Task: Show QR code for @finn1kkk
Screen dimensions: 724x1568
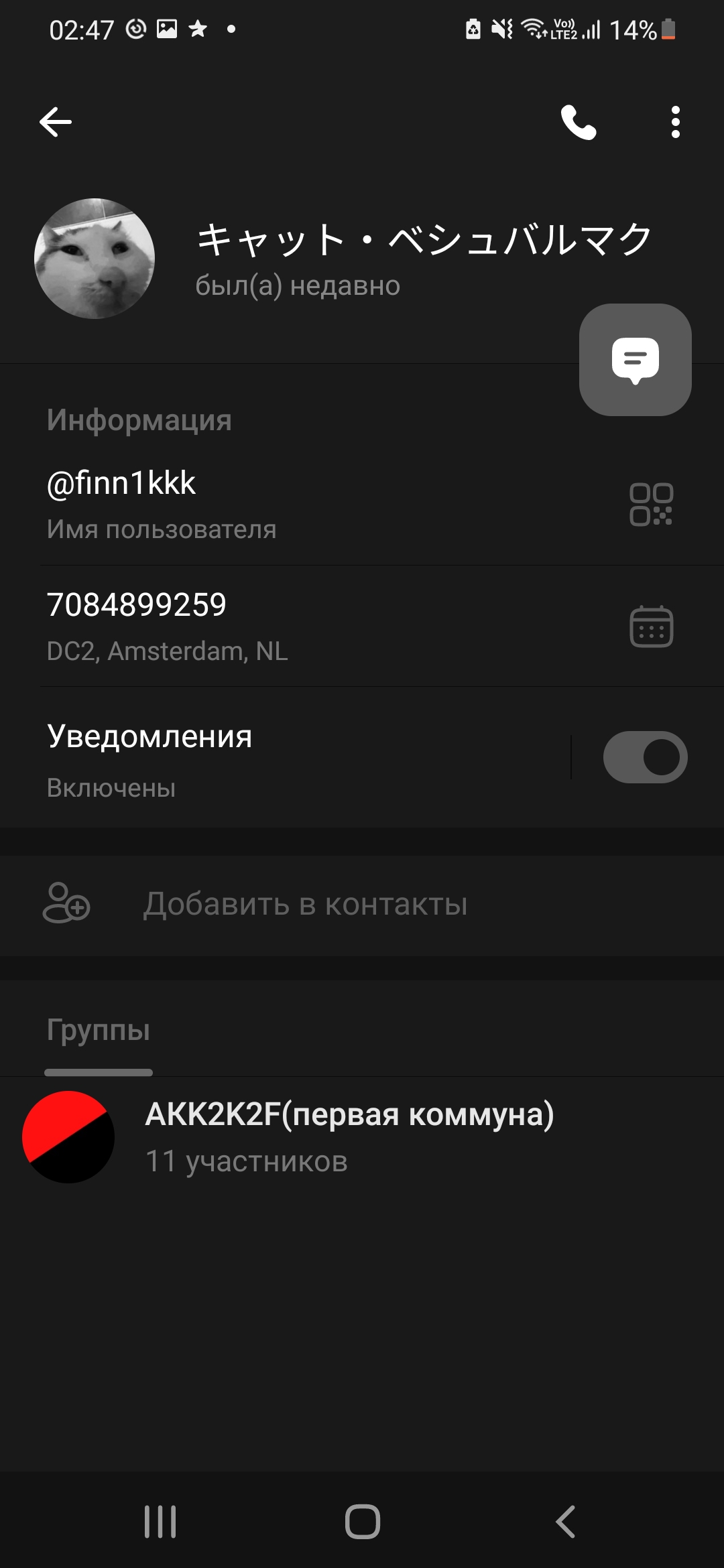Action: click(651, 504)
